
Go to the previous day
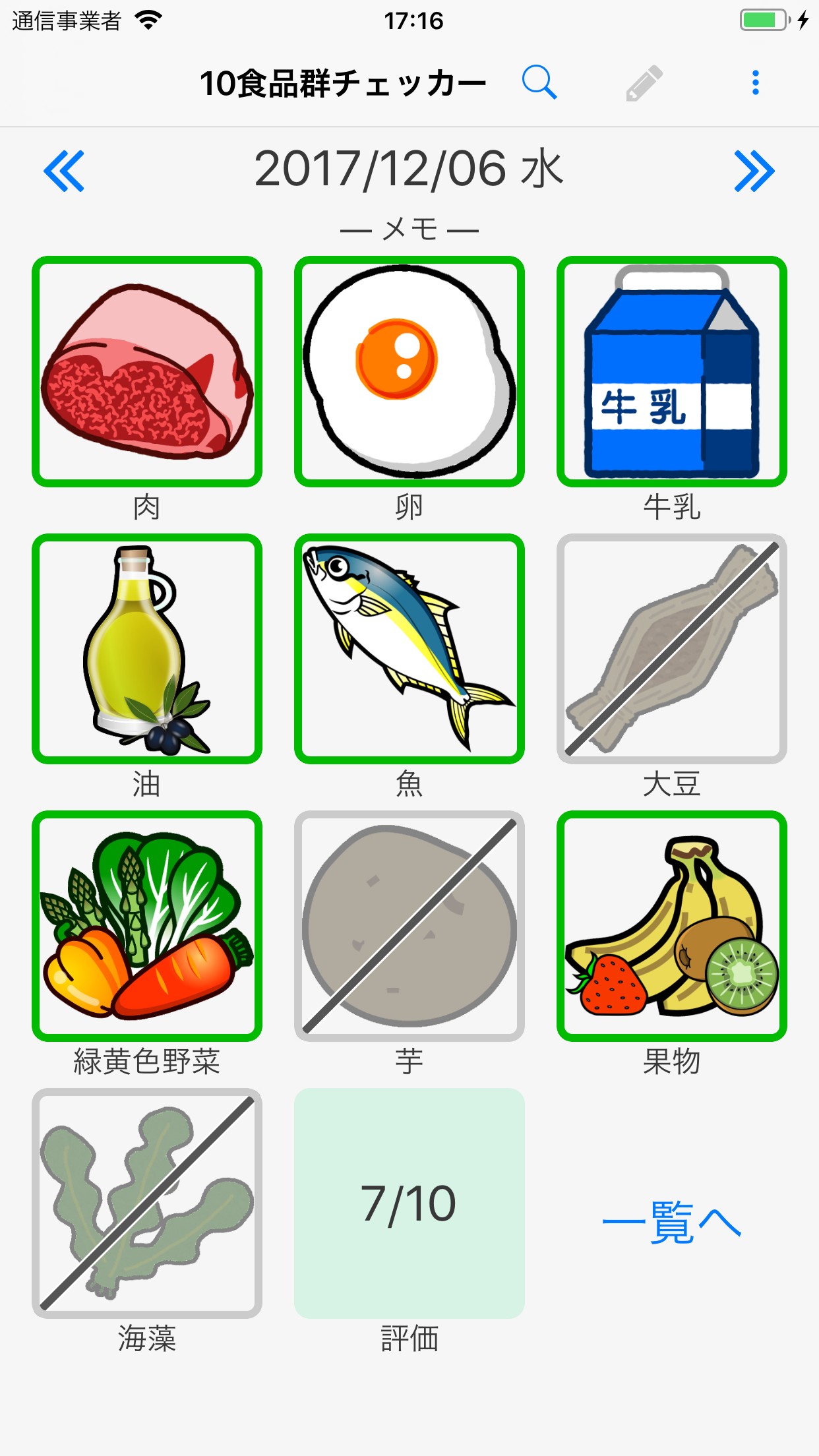[x=64, y=171]
